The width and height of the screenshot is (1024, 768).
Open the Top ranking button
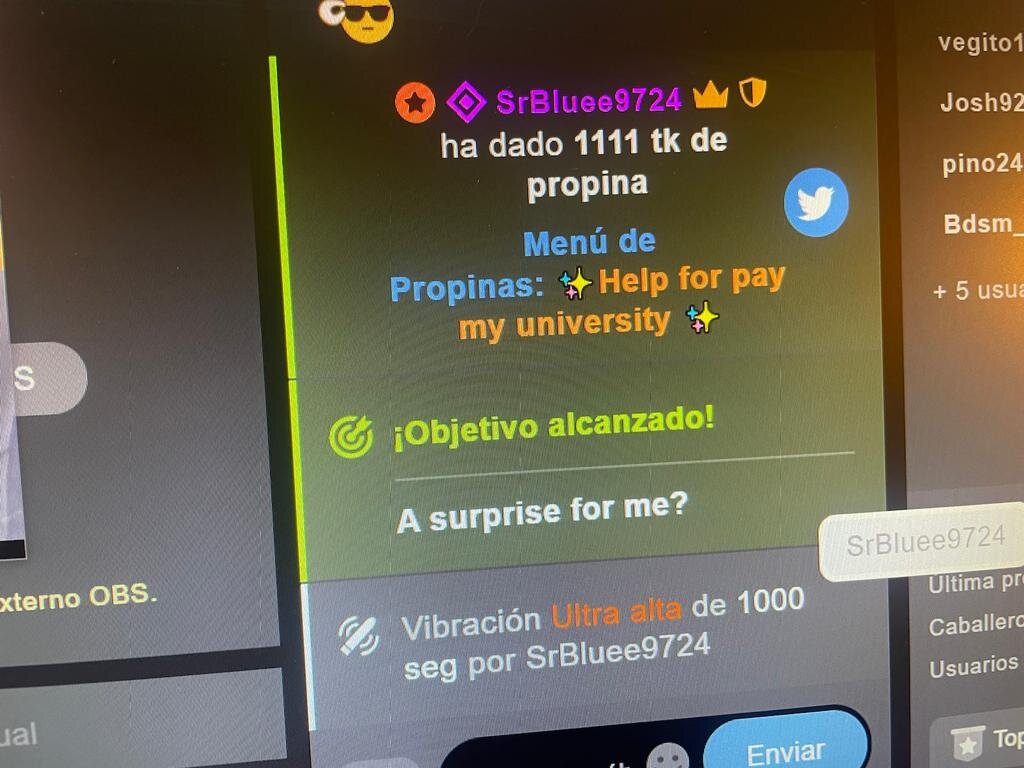tap(985, 741)
